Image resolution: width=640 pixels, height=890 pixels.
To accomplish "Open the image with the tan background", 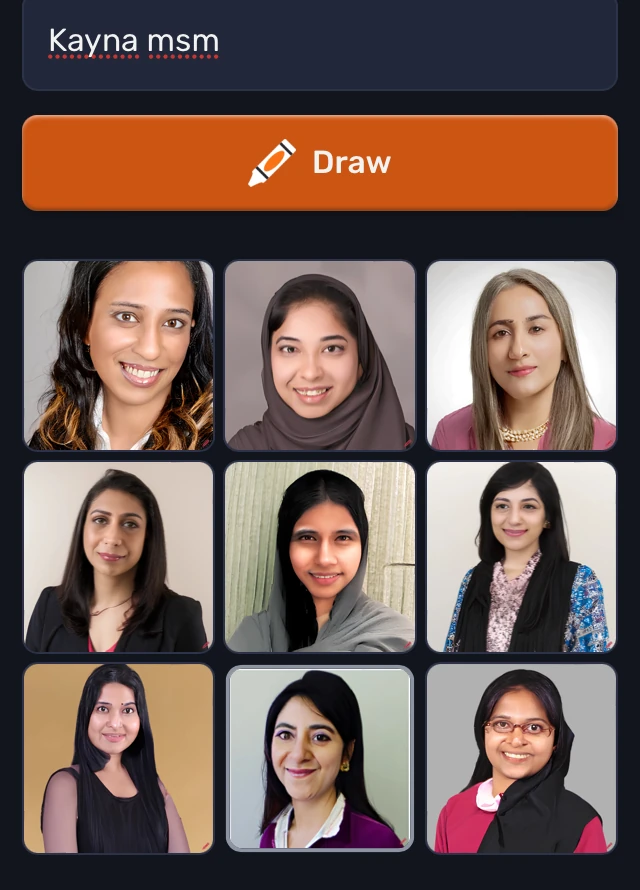I will (119, 758).
